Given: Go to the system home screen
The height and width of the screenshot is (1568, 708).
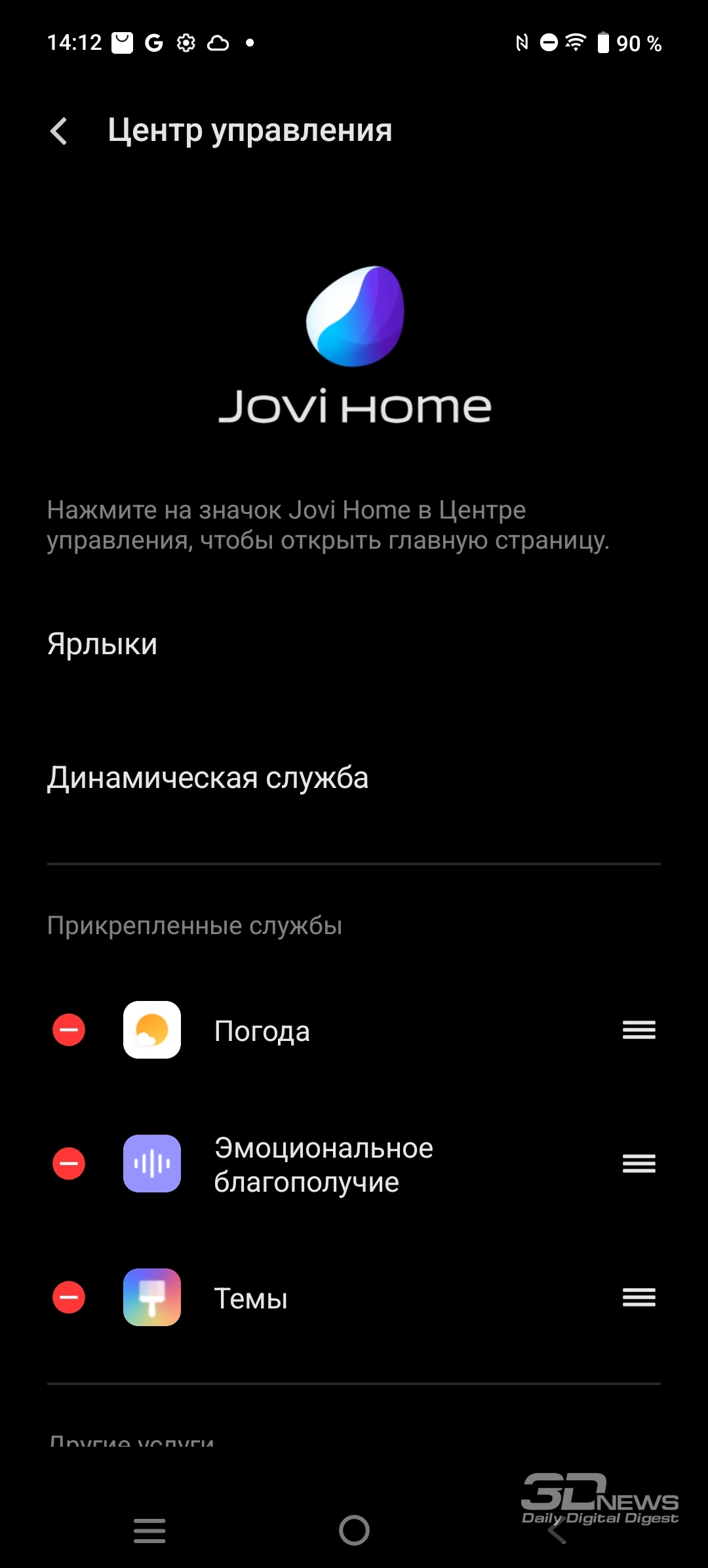Looking at the screenshot, I should pyautogui.click(x=354, y=1530).
